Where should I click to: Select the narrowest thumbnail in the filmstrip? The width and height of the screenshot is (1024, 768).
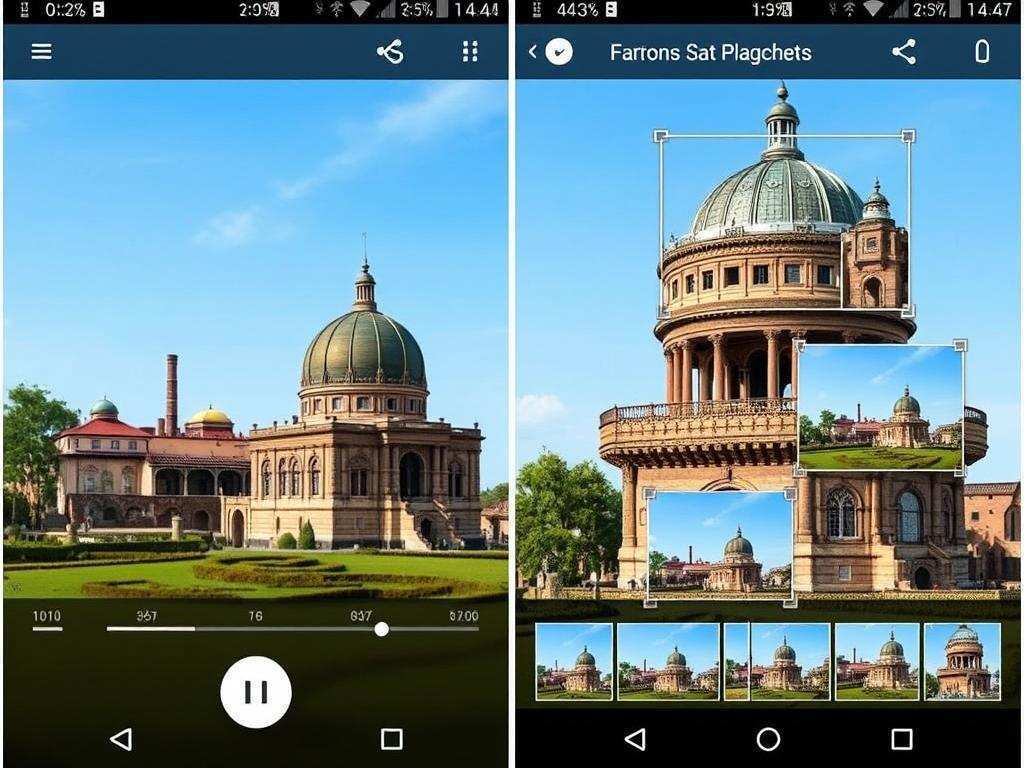(x=736, y=661)
